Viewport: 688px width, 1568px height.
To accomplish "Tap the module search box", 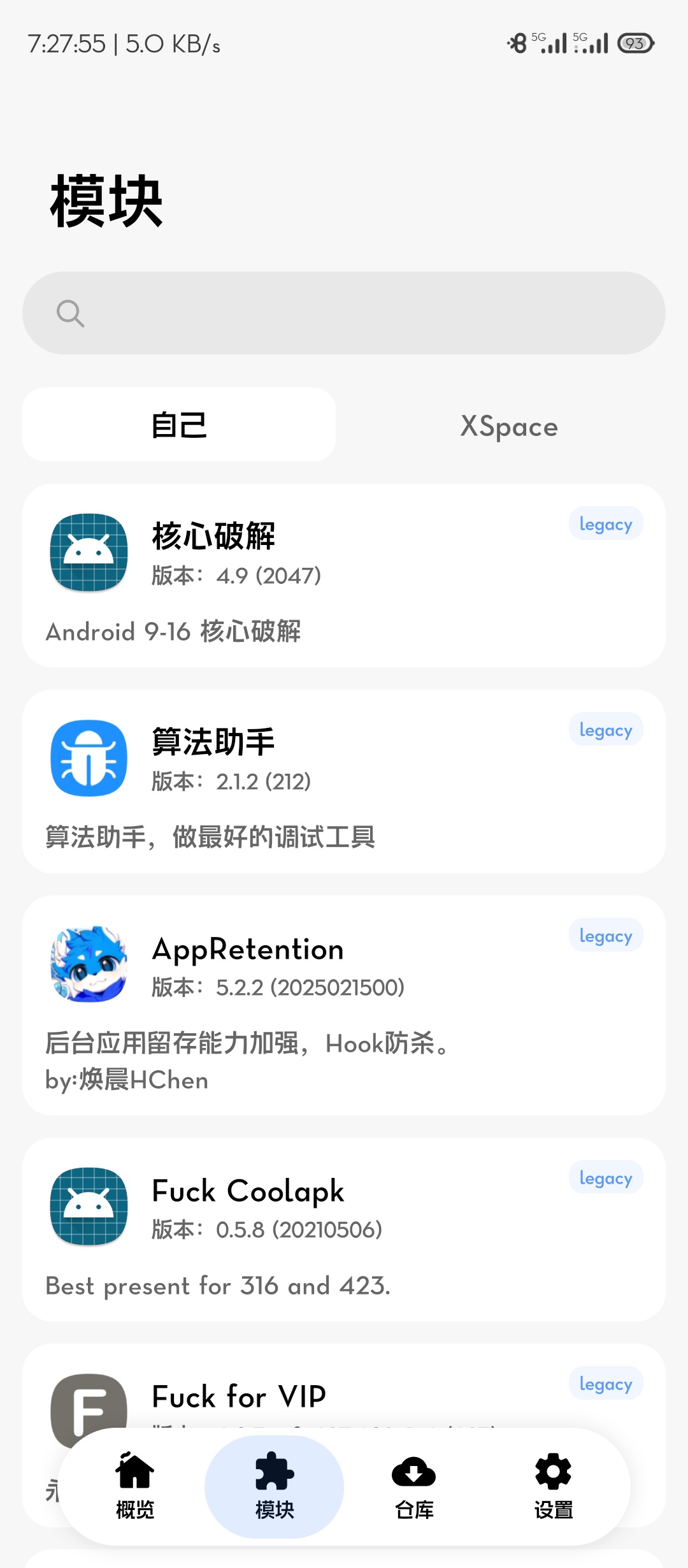I will [344, 313].
